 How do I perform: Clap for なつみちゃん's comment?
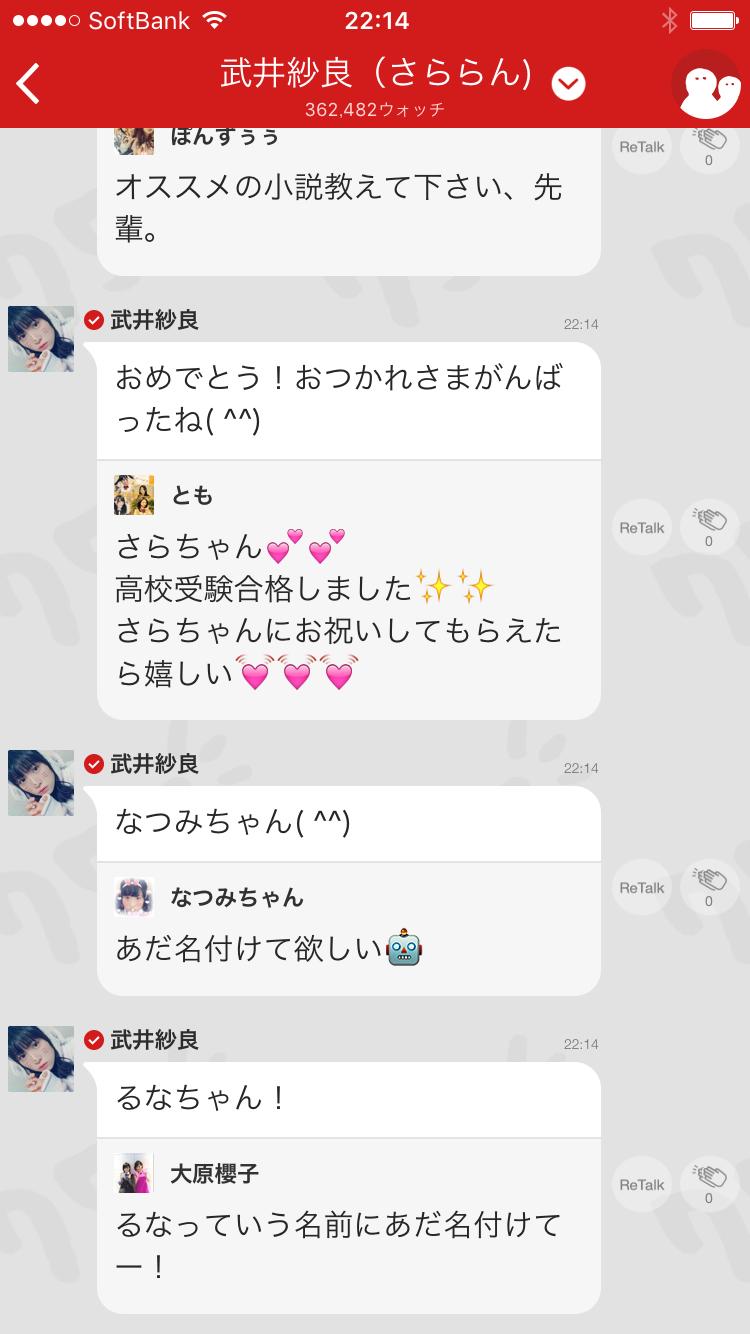click(709, 887)
